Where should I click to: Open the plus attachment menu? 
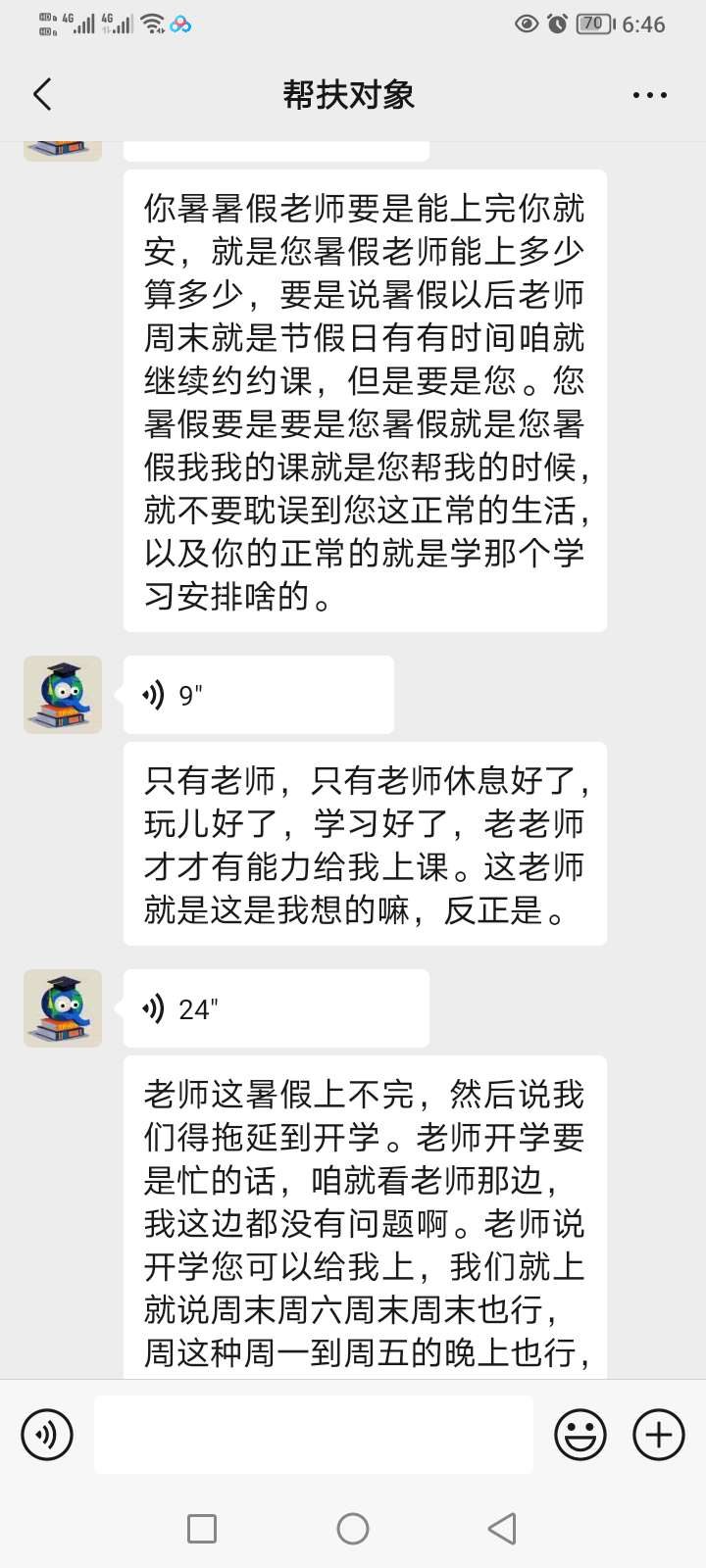(x=659, y=1435)
